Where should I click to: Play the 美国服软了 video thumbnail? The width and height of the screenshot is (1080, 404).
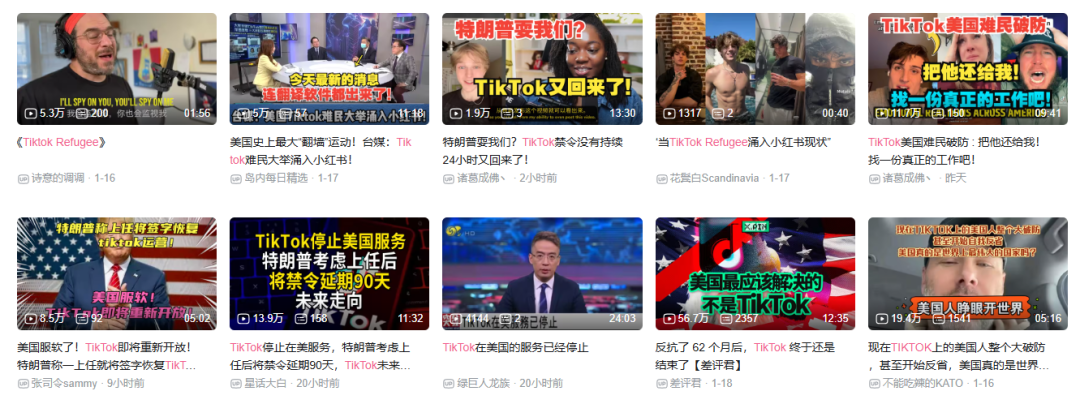pos(117,273)
